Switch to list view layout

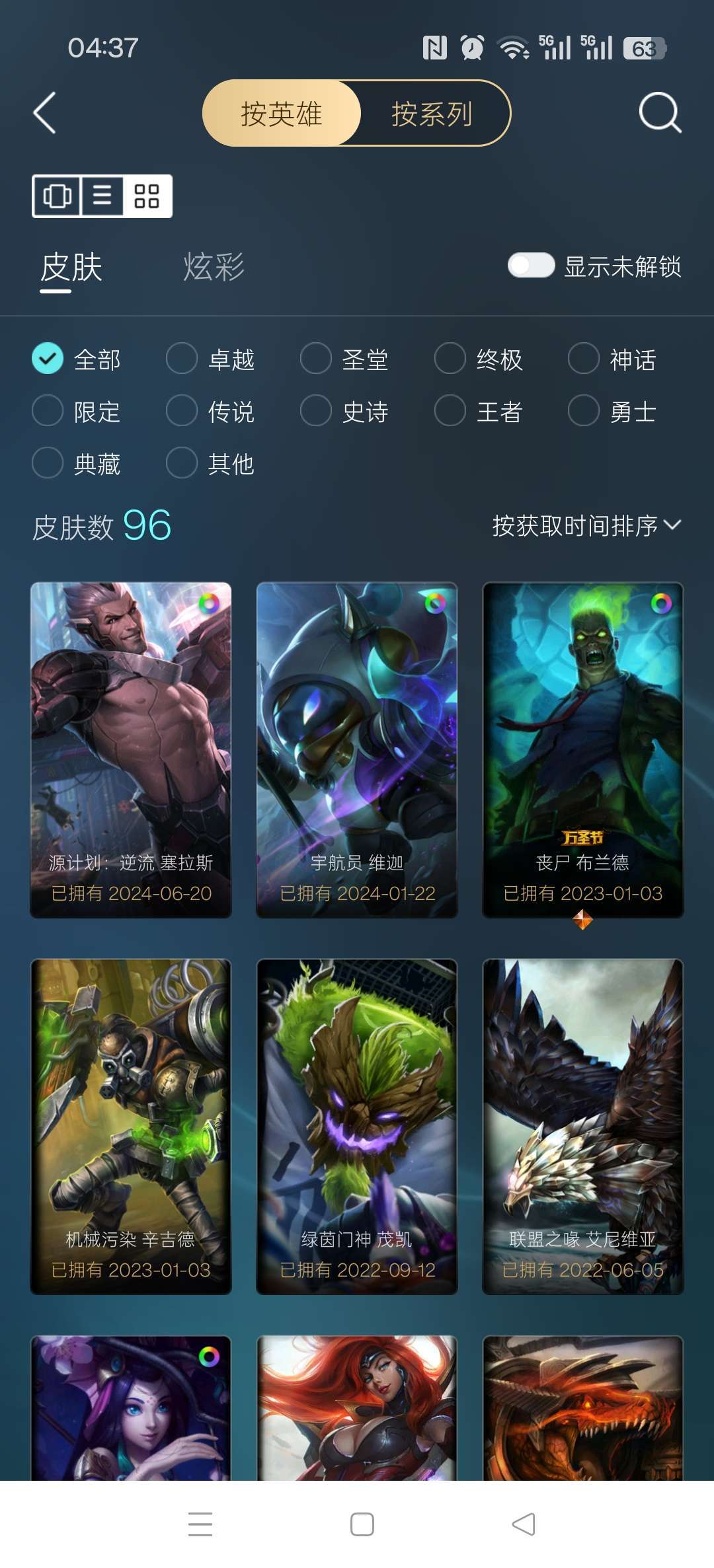tap(102, 196)
